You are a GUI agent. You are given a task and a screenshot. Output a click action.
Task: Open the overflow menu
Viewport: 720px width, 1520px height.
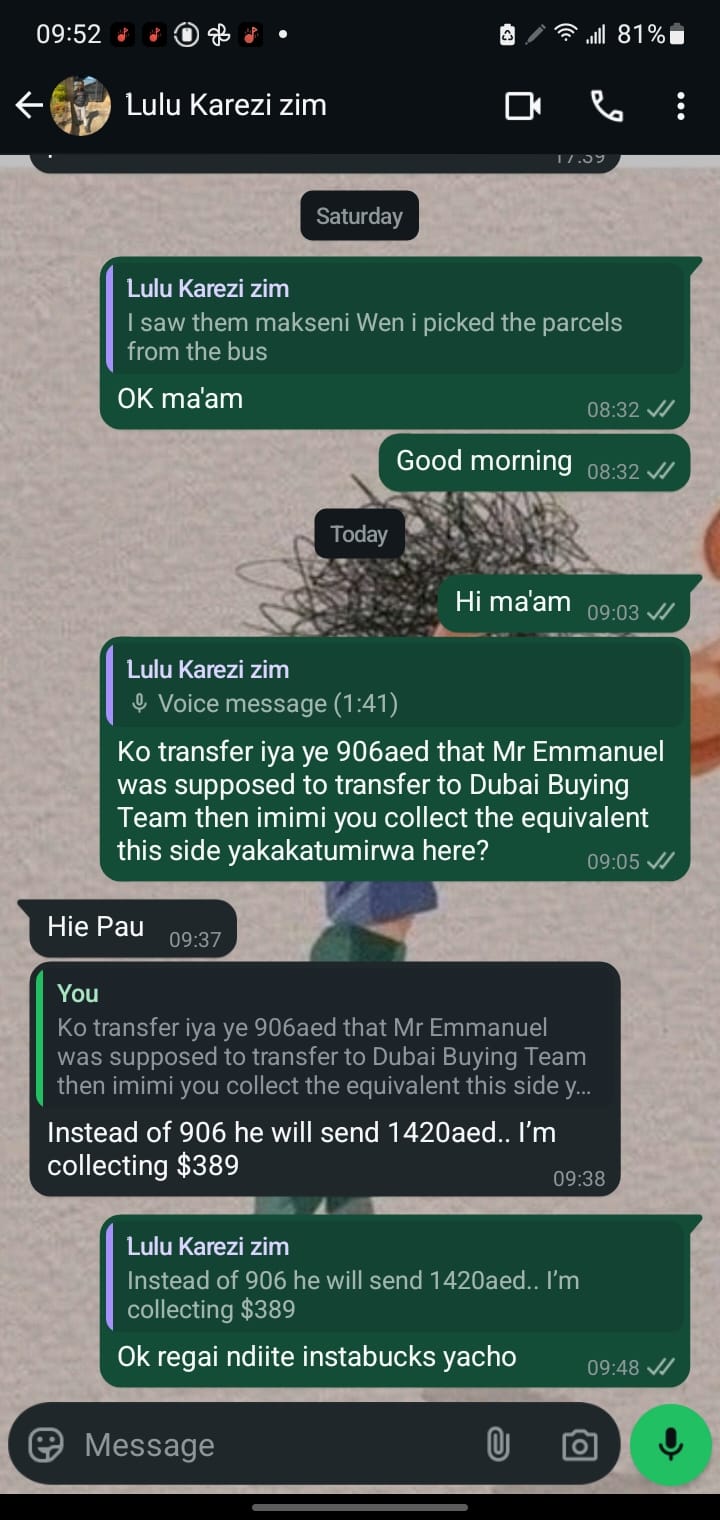tap(680, 105)
